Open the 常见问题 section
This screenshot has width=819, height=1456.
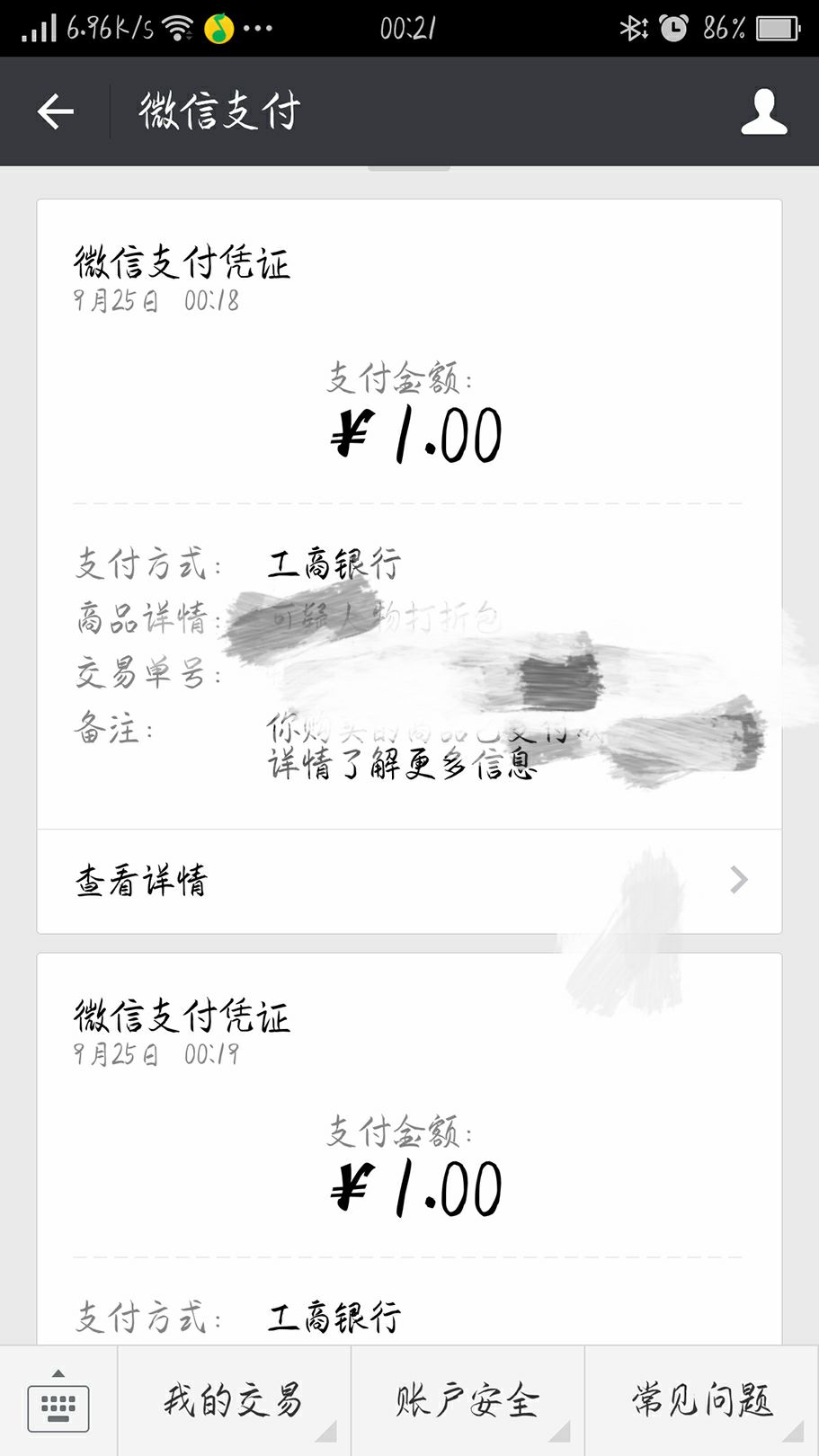pyautogui.click(x=699, y=1400)
